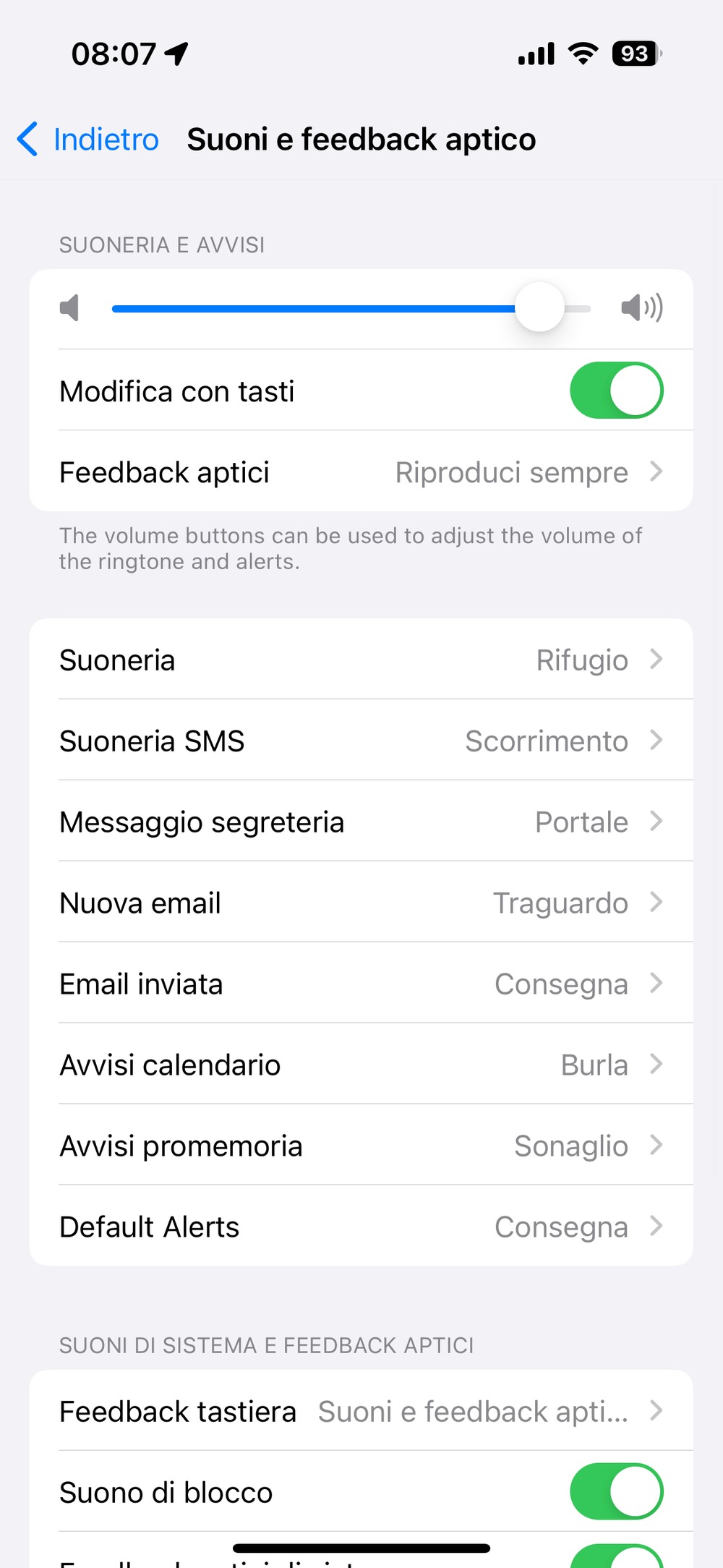
Task: Open Messaggio segreteria sound options
Action: click(361, 821)
